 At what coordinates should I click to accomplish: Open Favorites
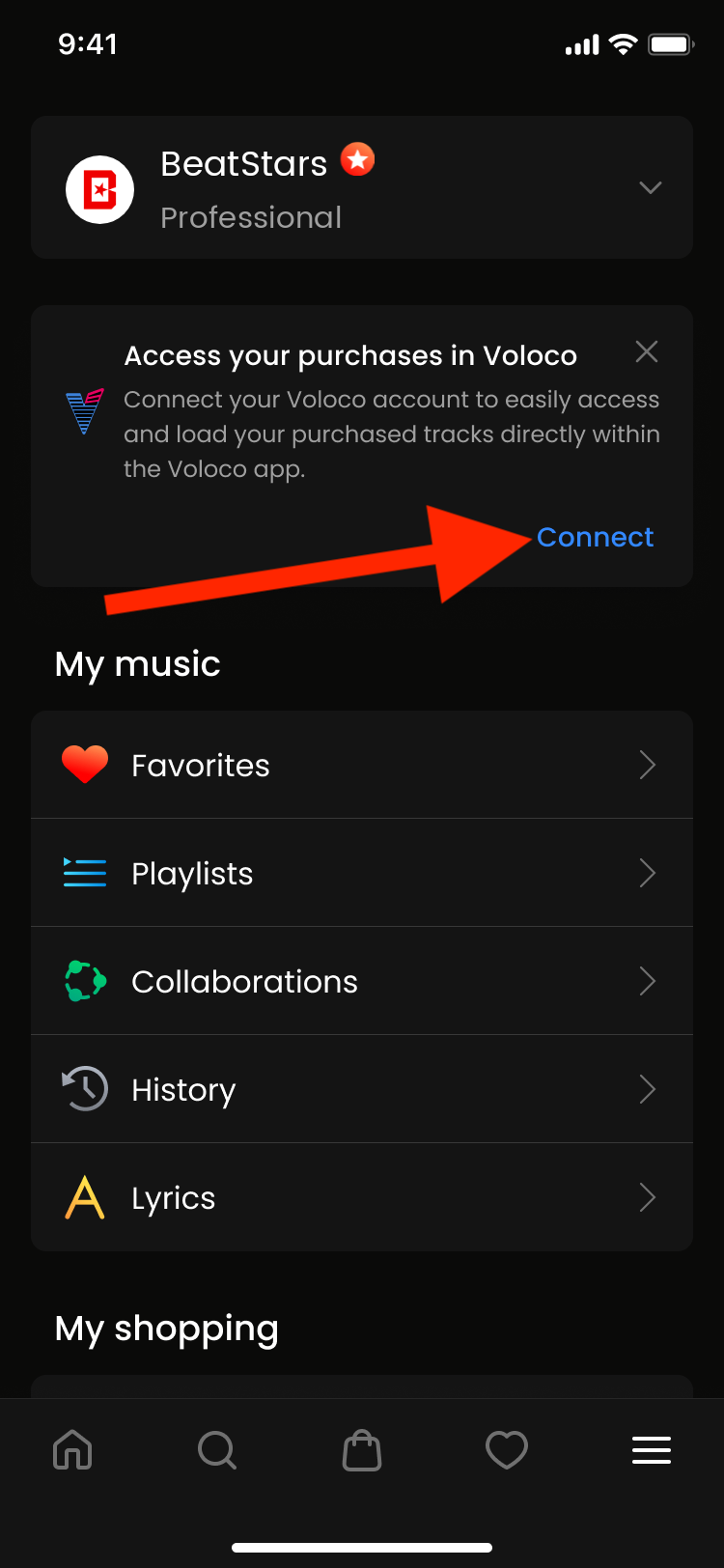tap(362, 766)
